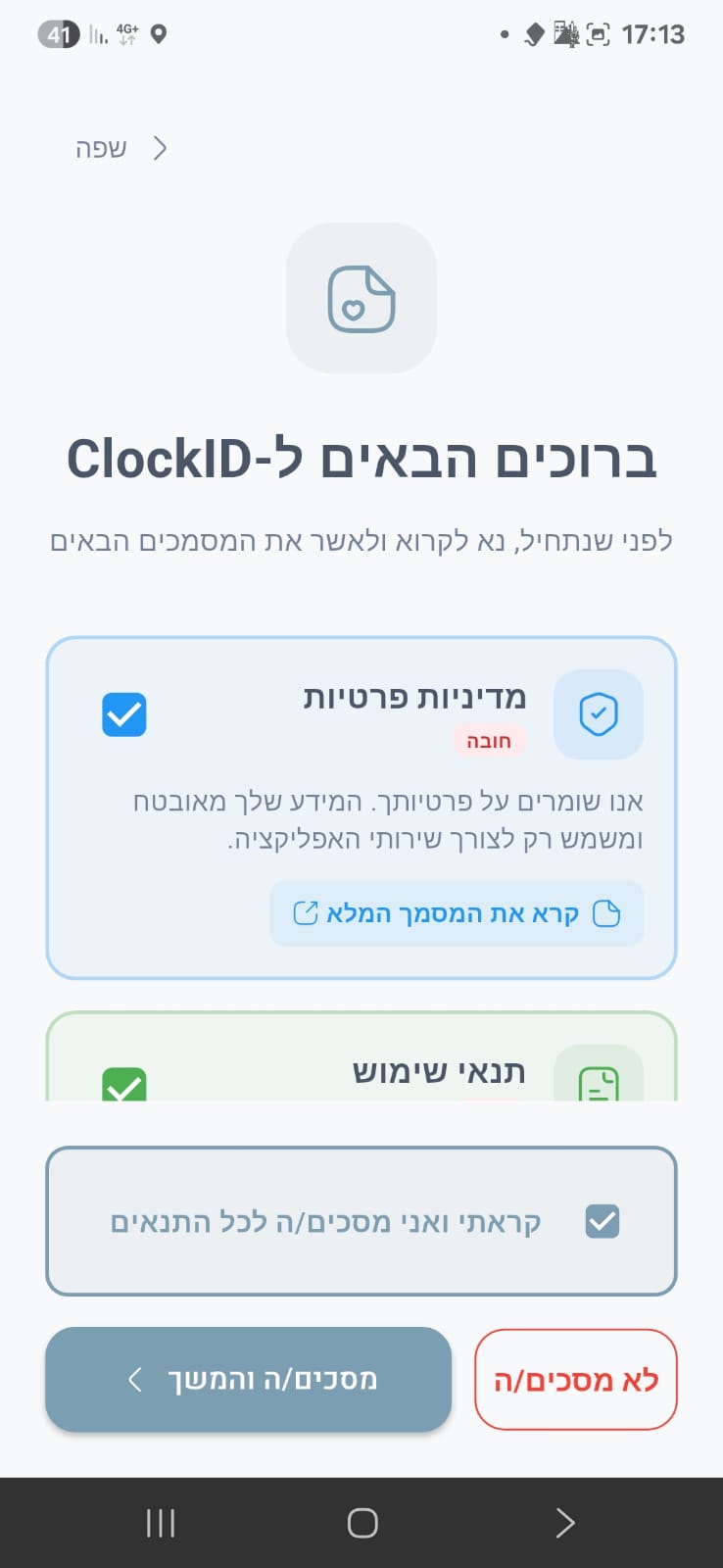Open recent apps from navigation bar
The image size is (723, 1568).
tap(161, 1523)
